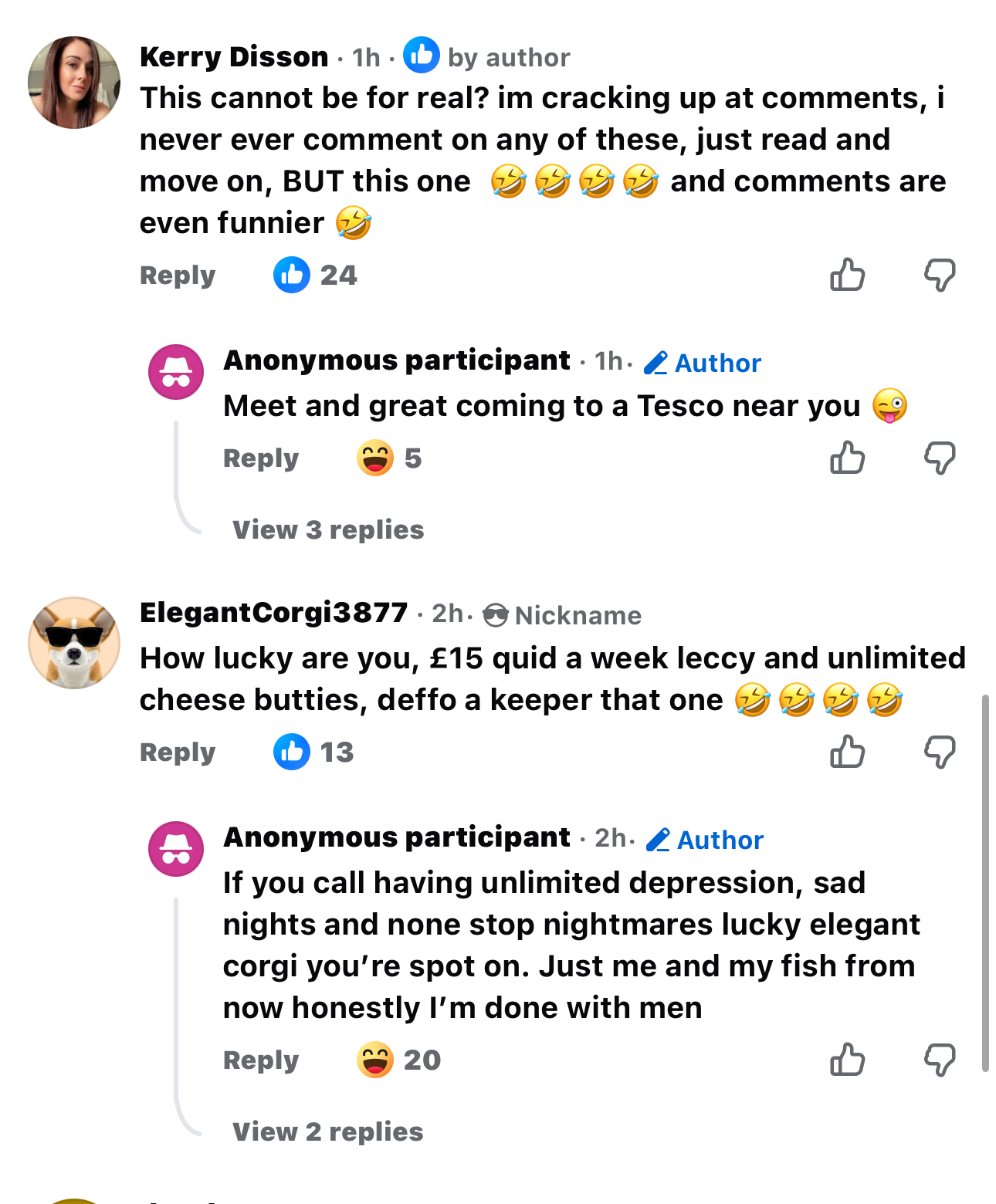Screen dimensions: 996x1204
Task: View 13 reactions on ElegantCorgi3877's comment
Action: tap(314, 752)
